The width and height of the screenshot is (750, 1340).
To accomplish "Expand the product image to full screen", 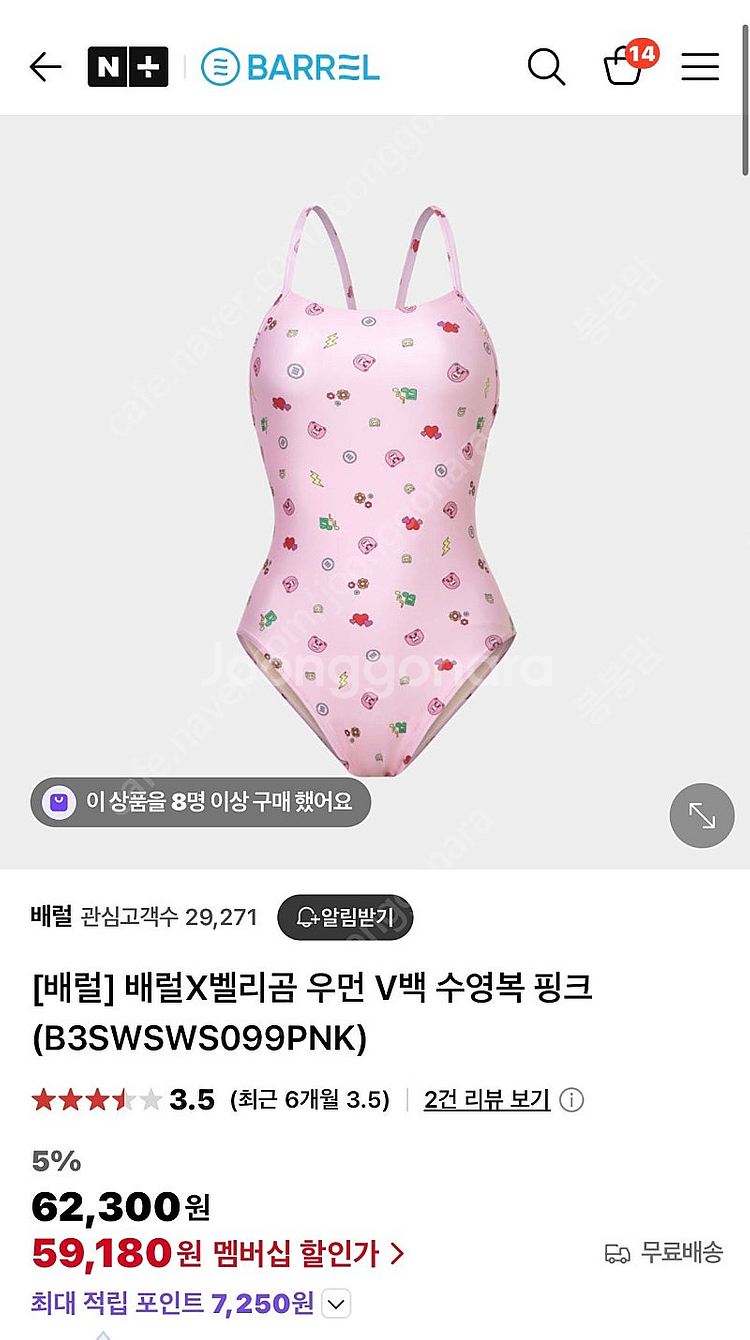I will coord(701,815).
